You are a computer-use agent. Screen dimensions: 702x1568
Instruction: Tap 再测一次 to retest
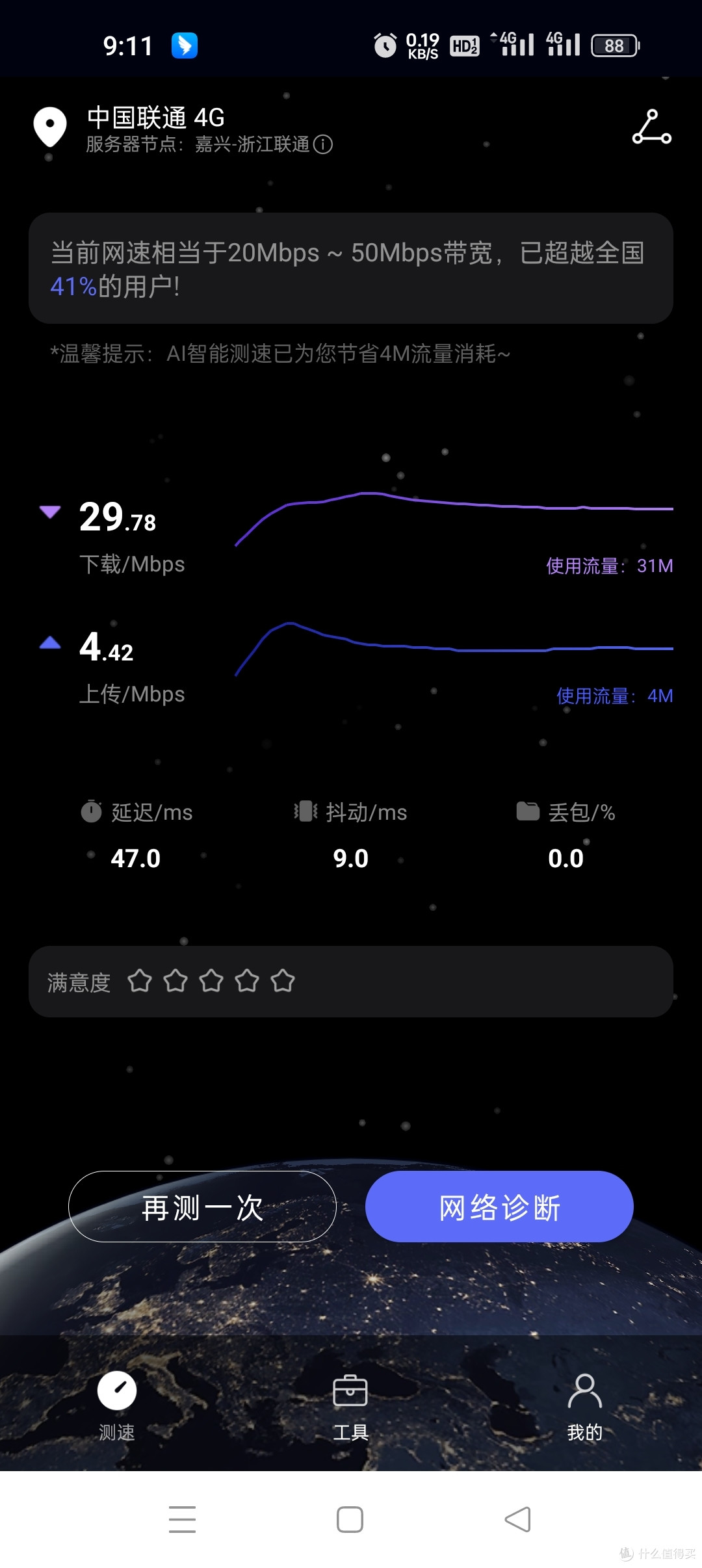[x=201, y=1206]
